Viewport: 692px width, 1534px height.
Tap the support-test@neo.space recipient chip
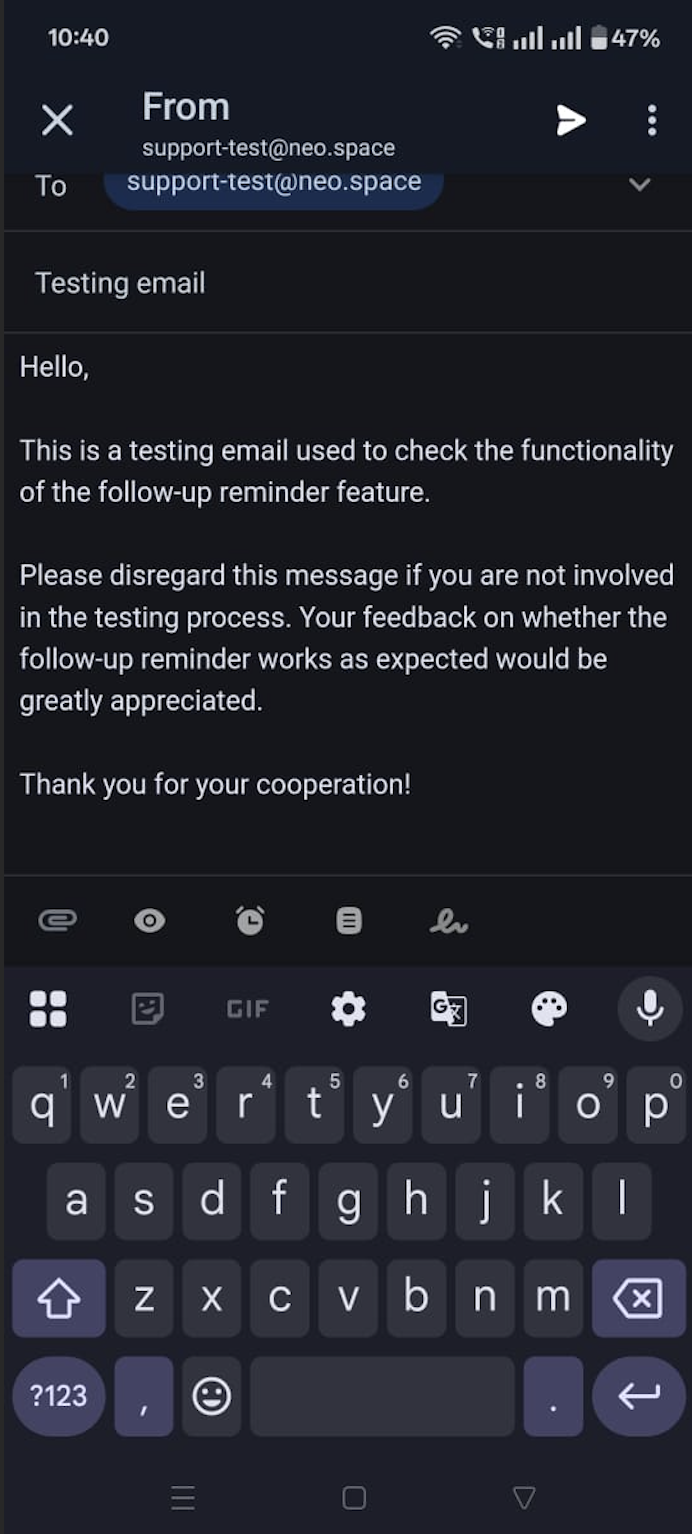274,184
